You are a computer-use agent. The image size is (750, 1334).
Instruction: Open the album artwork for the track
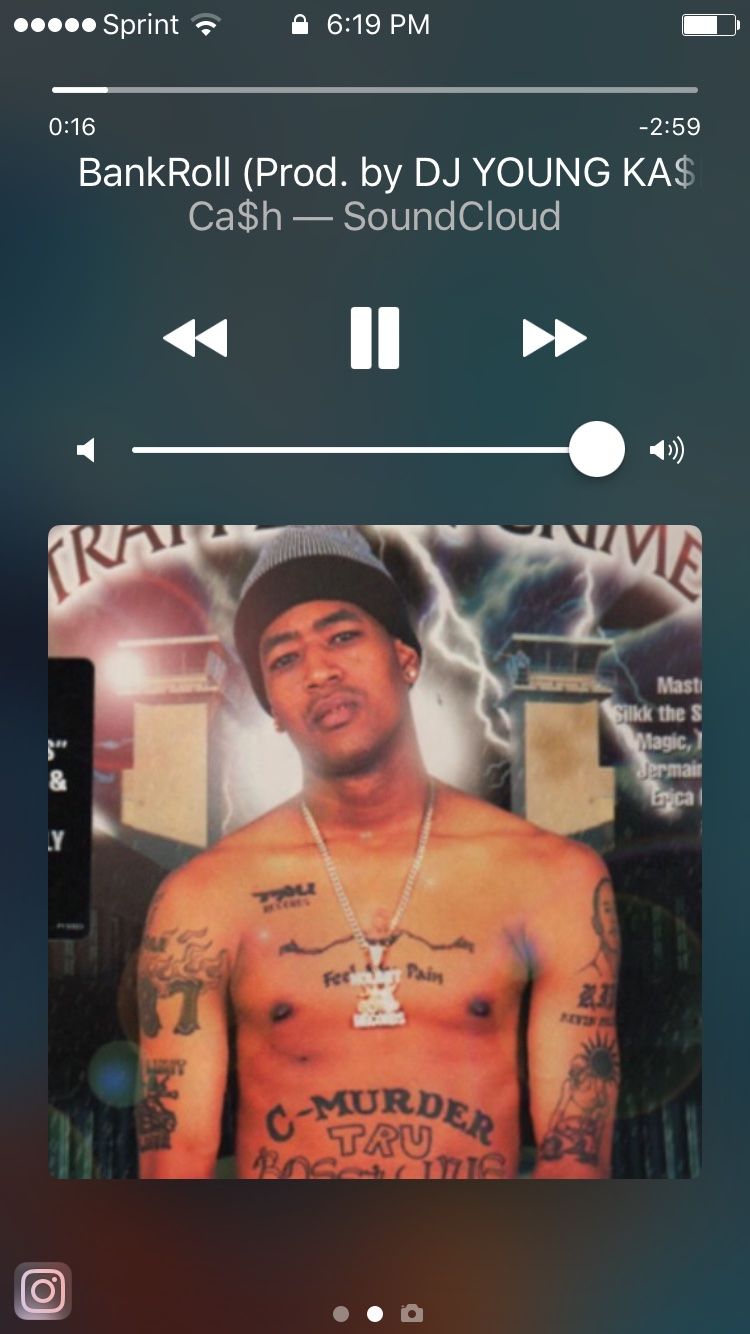pos(375,851)
